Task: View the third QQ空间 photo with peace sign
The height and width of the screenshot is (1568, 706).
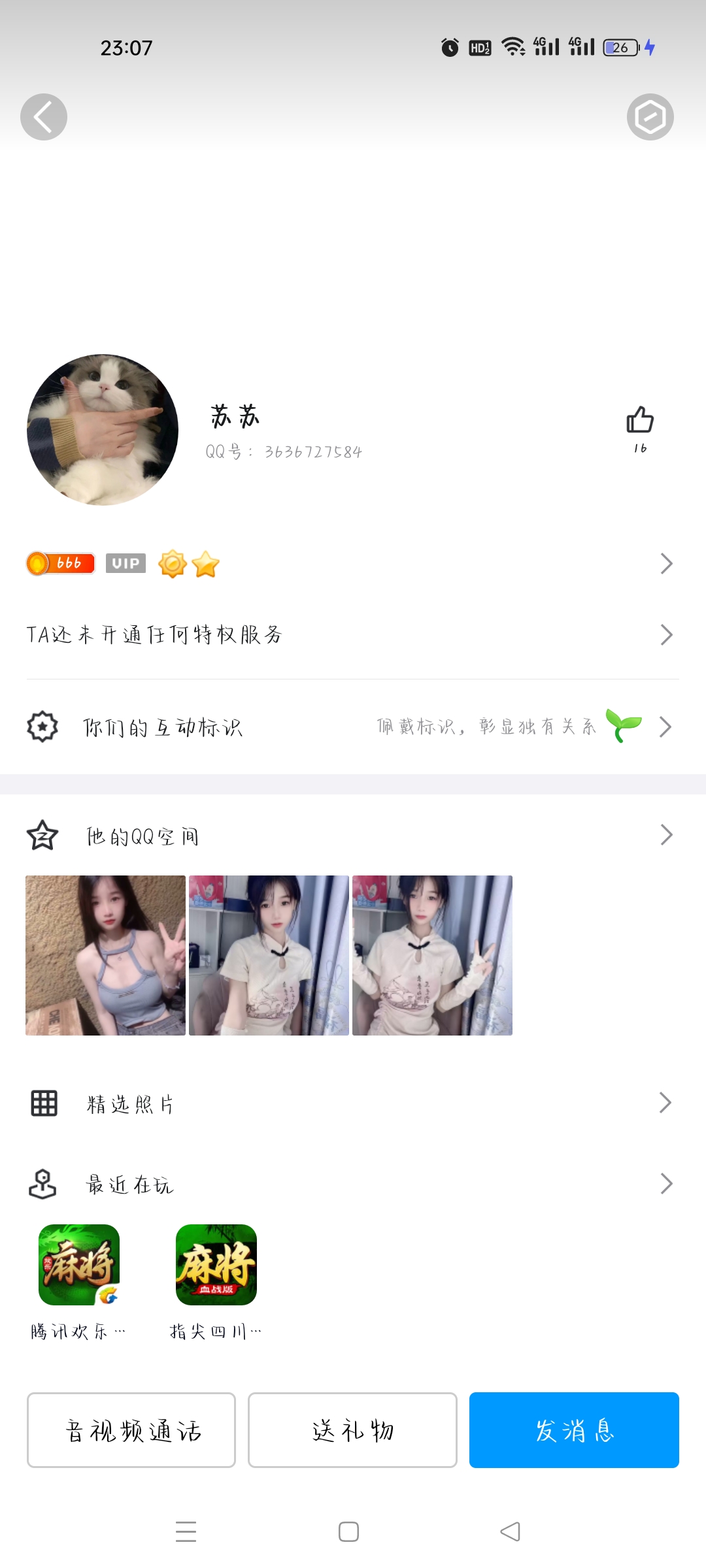Action: coord(432,955)
